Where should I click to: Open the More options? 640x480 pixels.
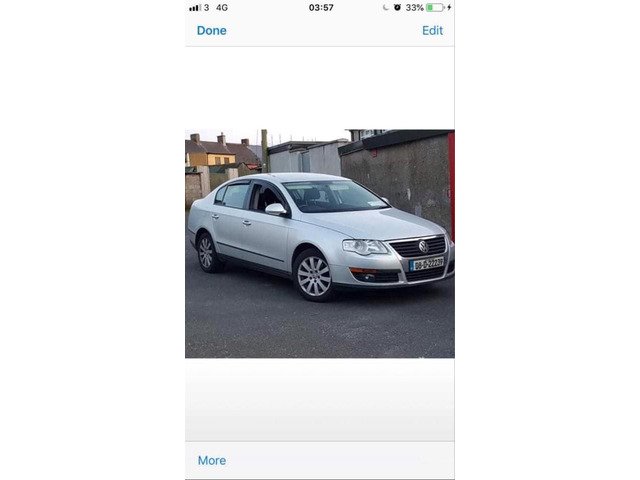212,460
